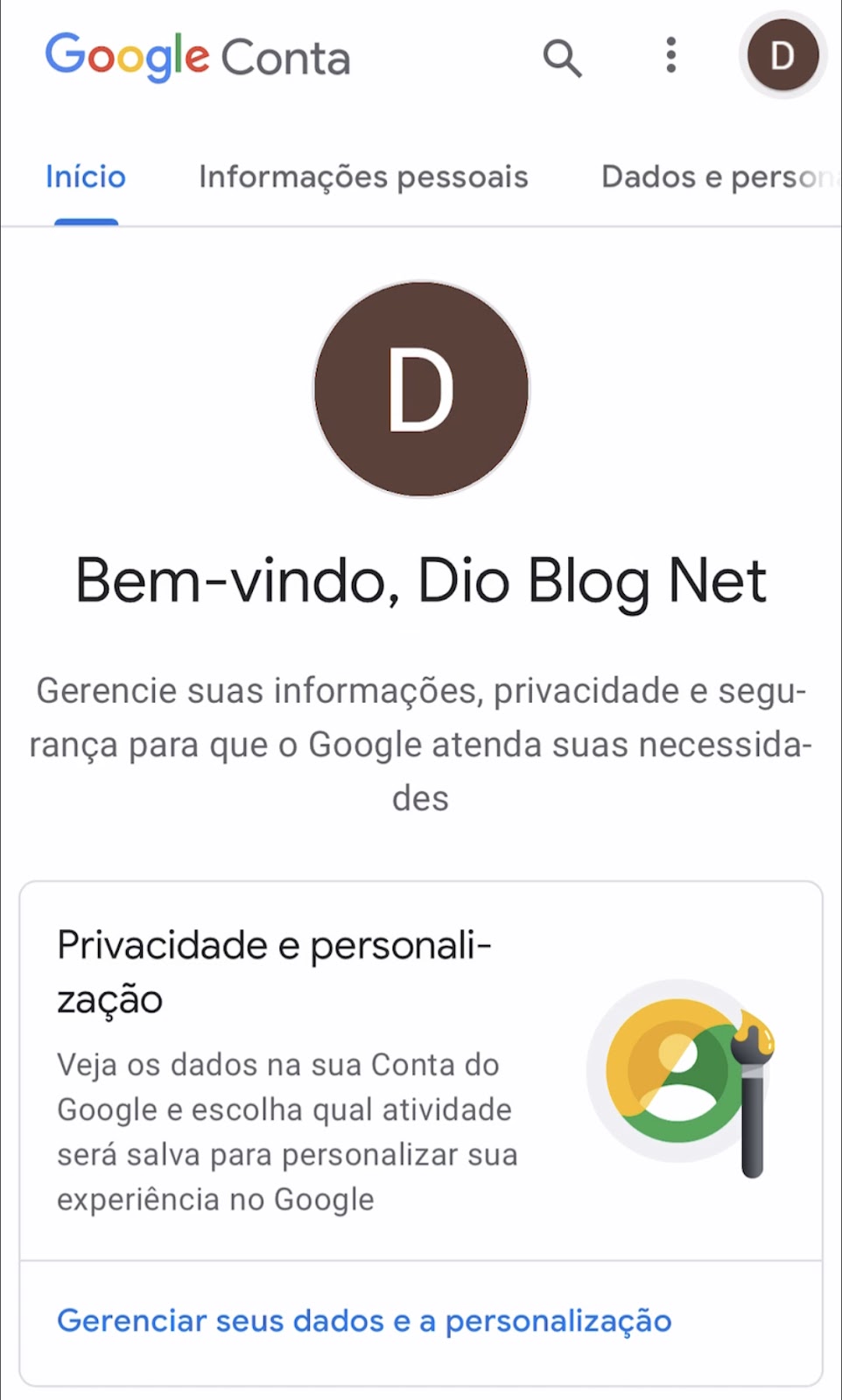Open the three-dot overflow menu
Screen dimensions: 842x1400
(670, 56)
